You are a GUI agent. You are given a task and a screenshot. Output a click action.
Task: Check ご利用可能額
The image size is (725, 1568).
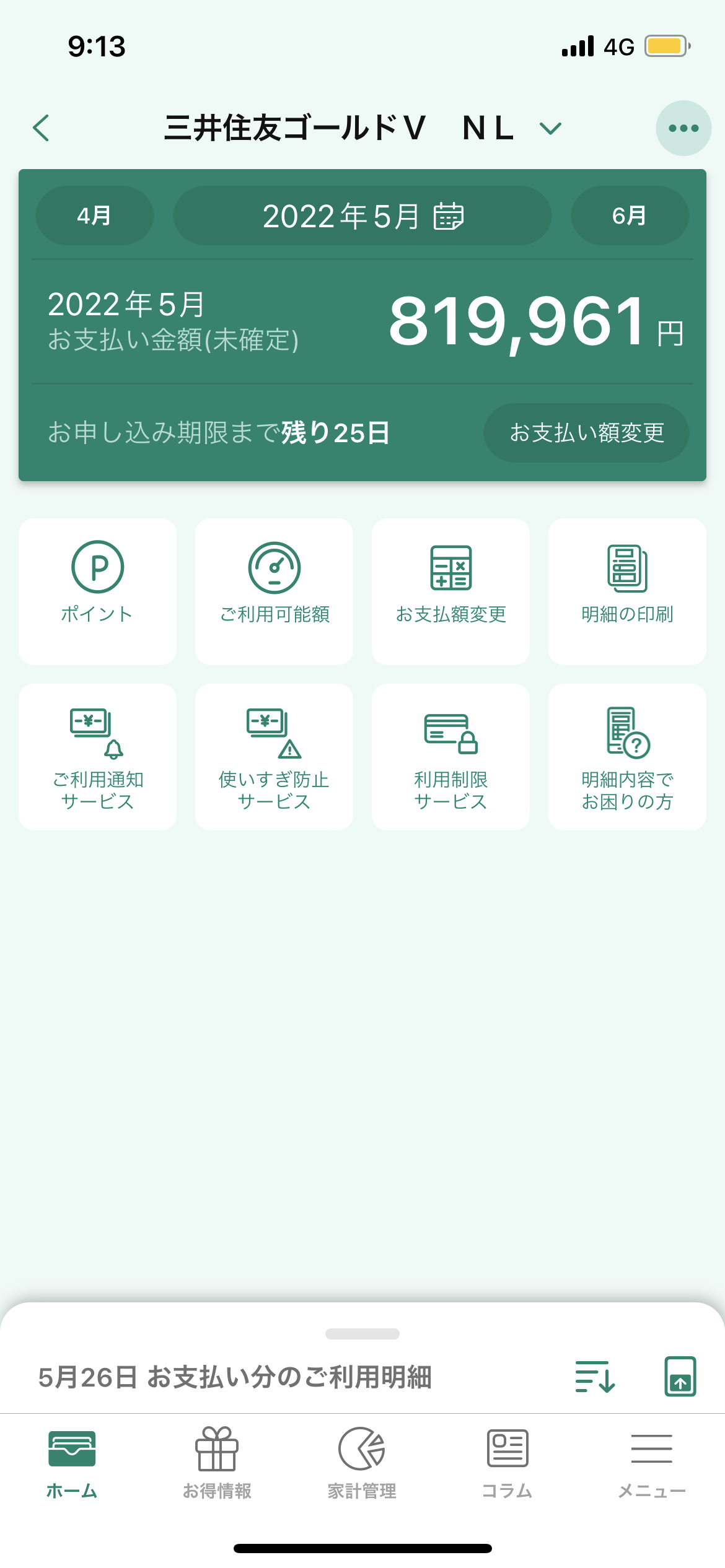274,591
